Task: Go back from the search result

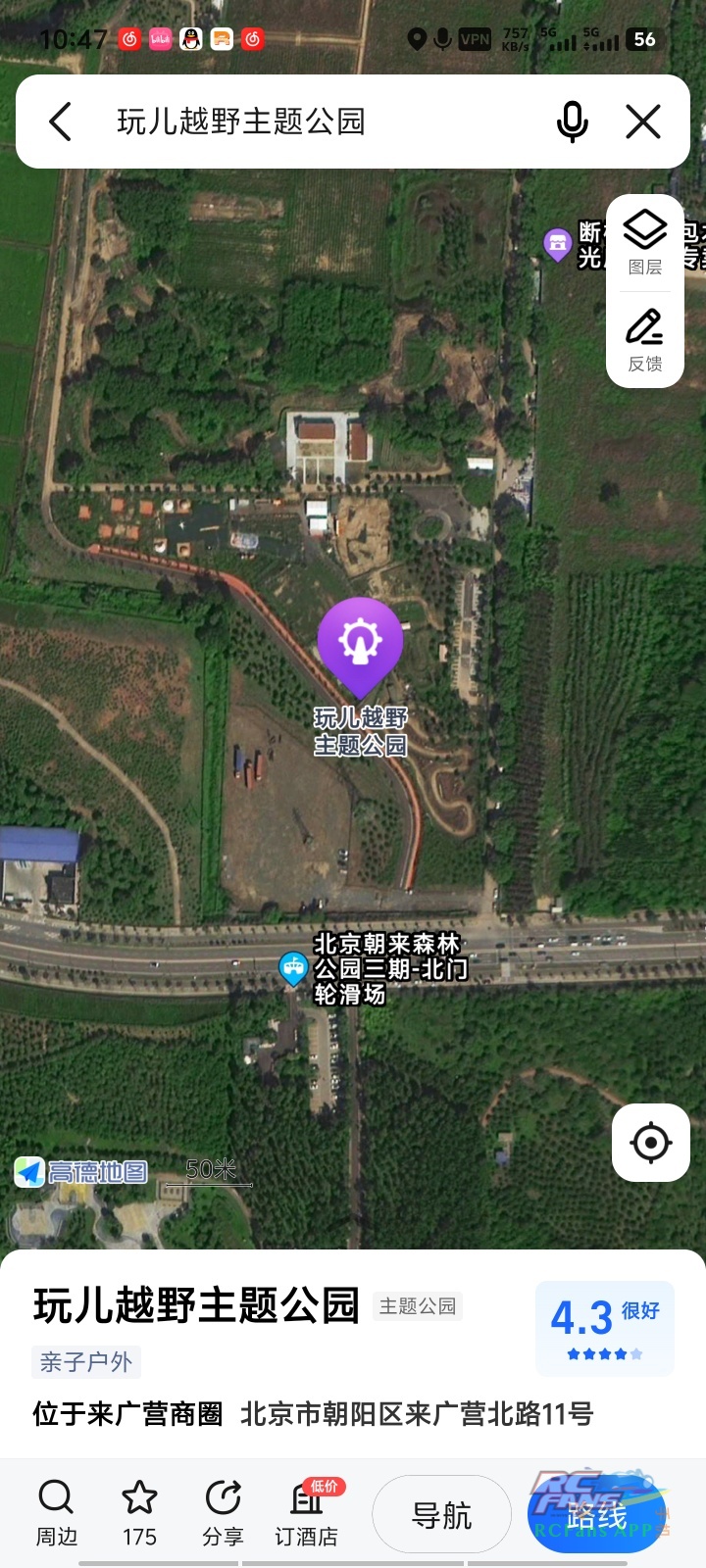Action: click(61, 122)
